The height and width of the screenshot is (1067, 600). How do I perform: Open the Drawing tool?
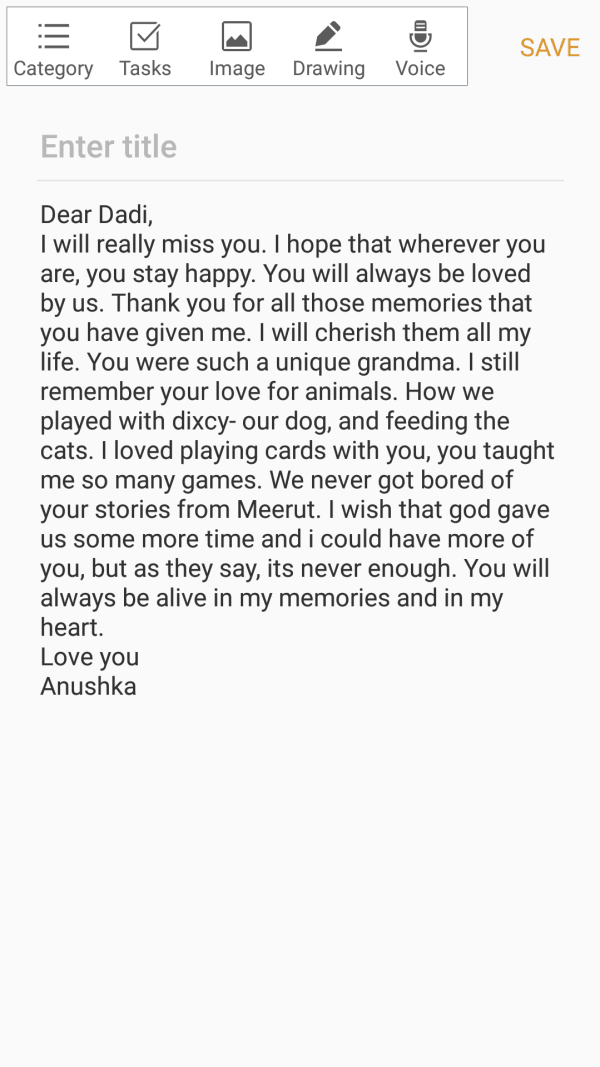click(x=328, y=48)
